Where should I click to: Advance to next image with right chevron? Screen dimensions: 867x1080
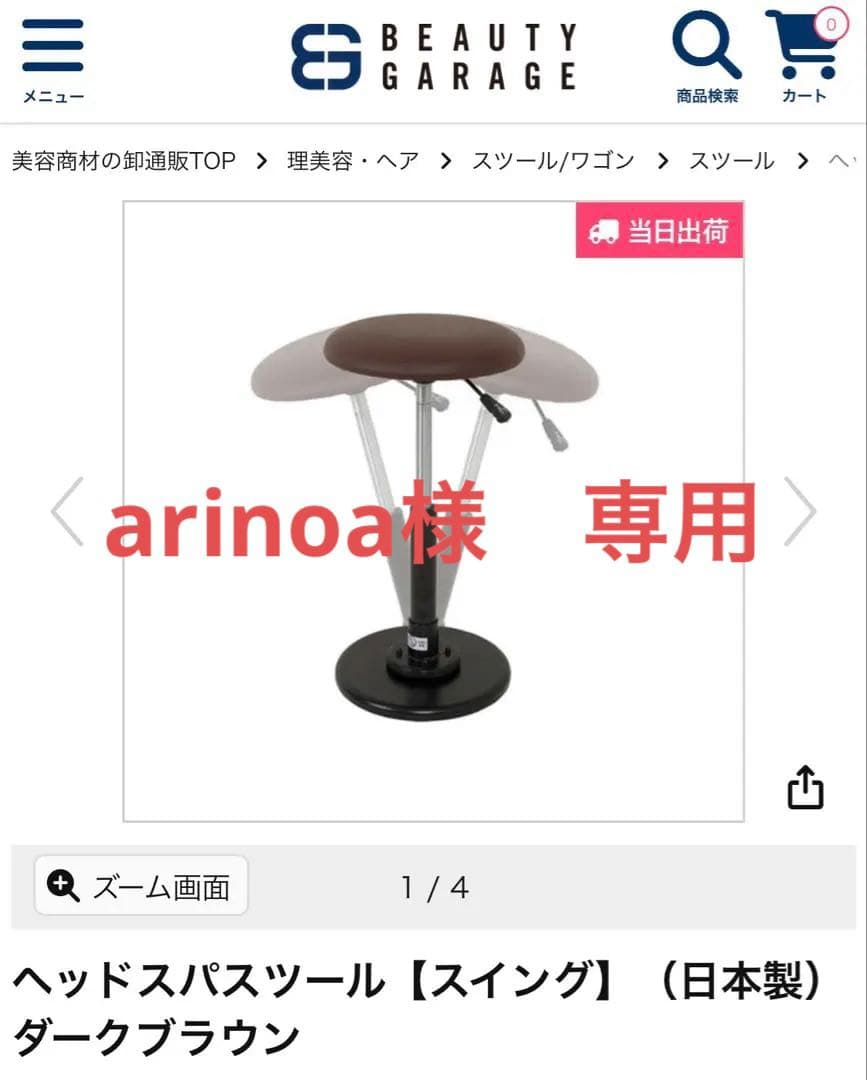pyautogui.click(x=800, y=512)
